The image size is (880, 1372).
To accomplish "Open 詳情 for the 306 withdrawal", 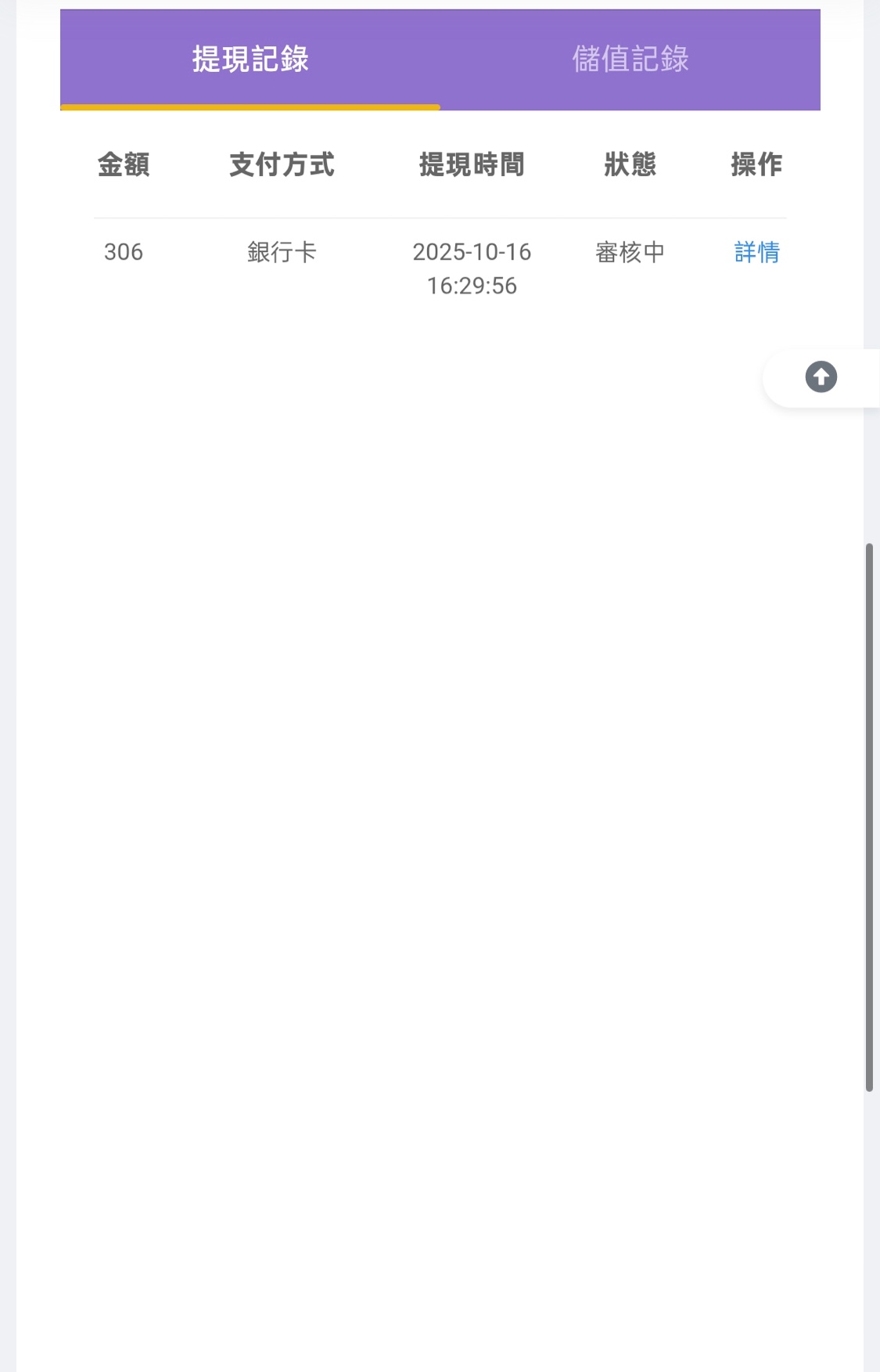I will [x=756, y=252].
